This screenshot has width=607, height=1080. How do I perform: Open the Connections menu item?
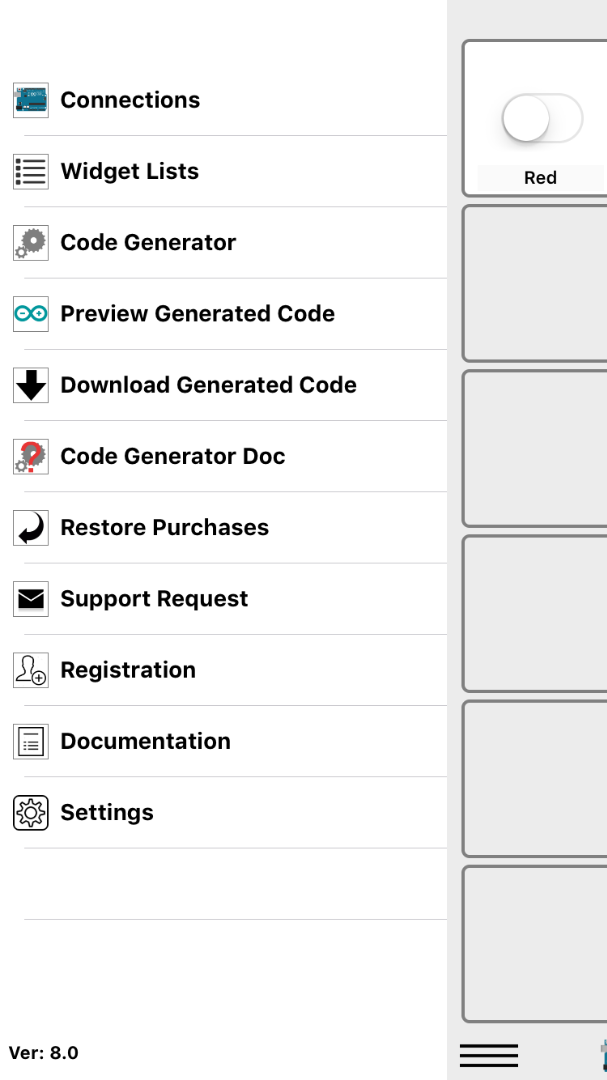tap(130, 100)
